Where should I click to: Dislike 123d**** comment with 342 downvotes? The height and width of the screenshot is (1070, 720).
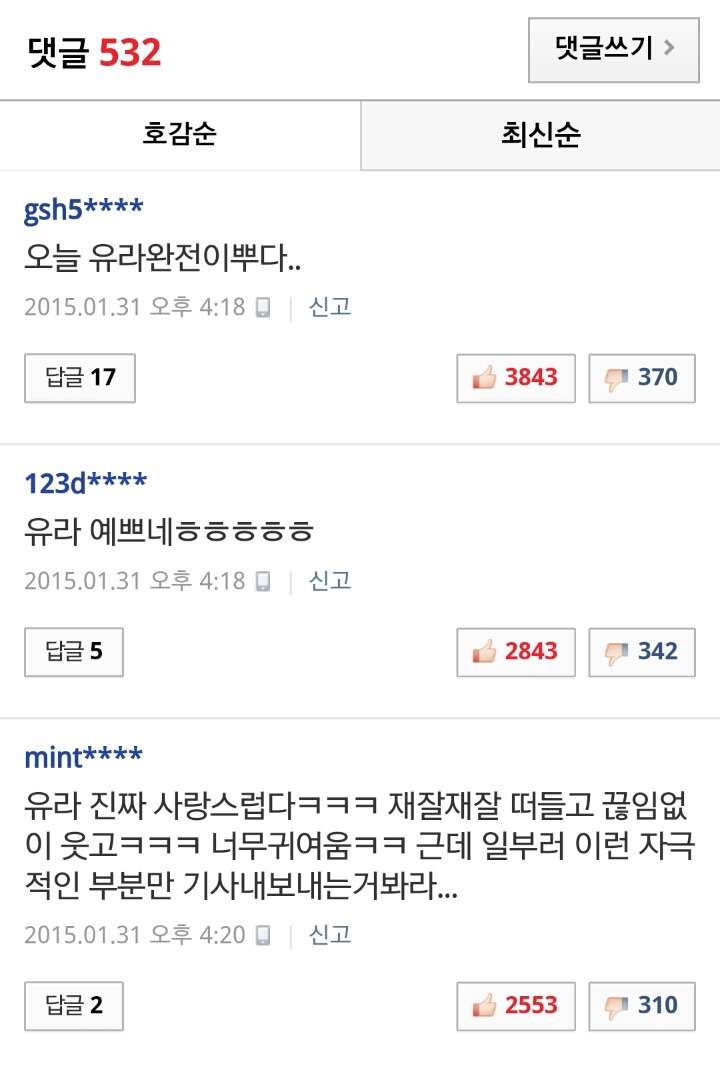tap(642, 651)
